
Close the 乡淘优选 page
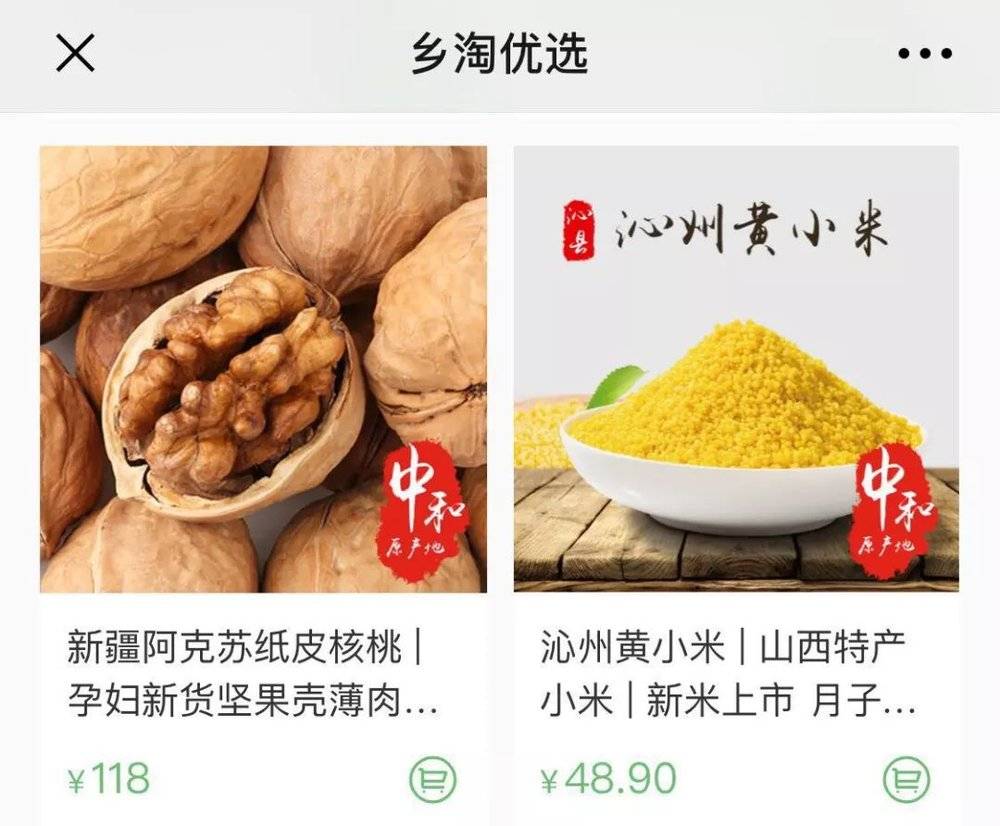pyautogui.click(x=75, y=53)
